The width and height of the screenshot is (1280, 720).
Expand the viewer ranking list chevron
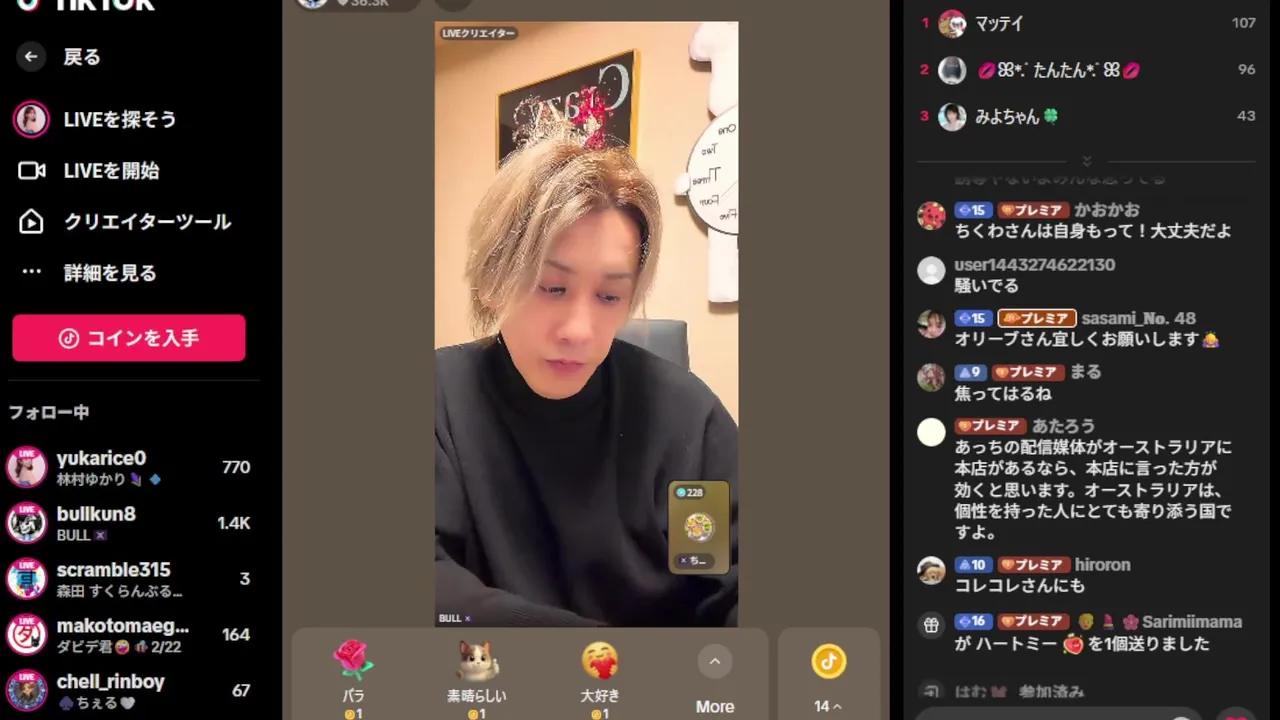tap(1087, 161)
